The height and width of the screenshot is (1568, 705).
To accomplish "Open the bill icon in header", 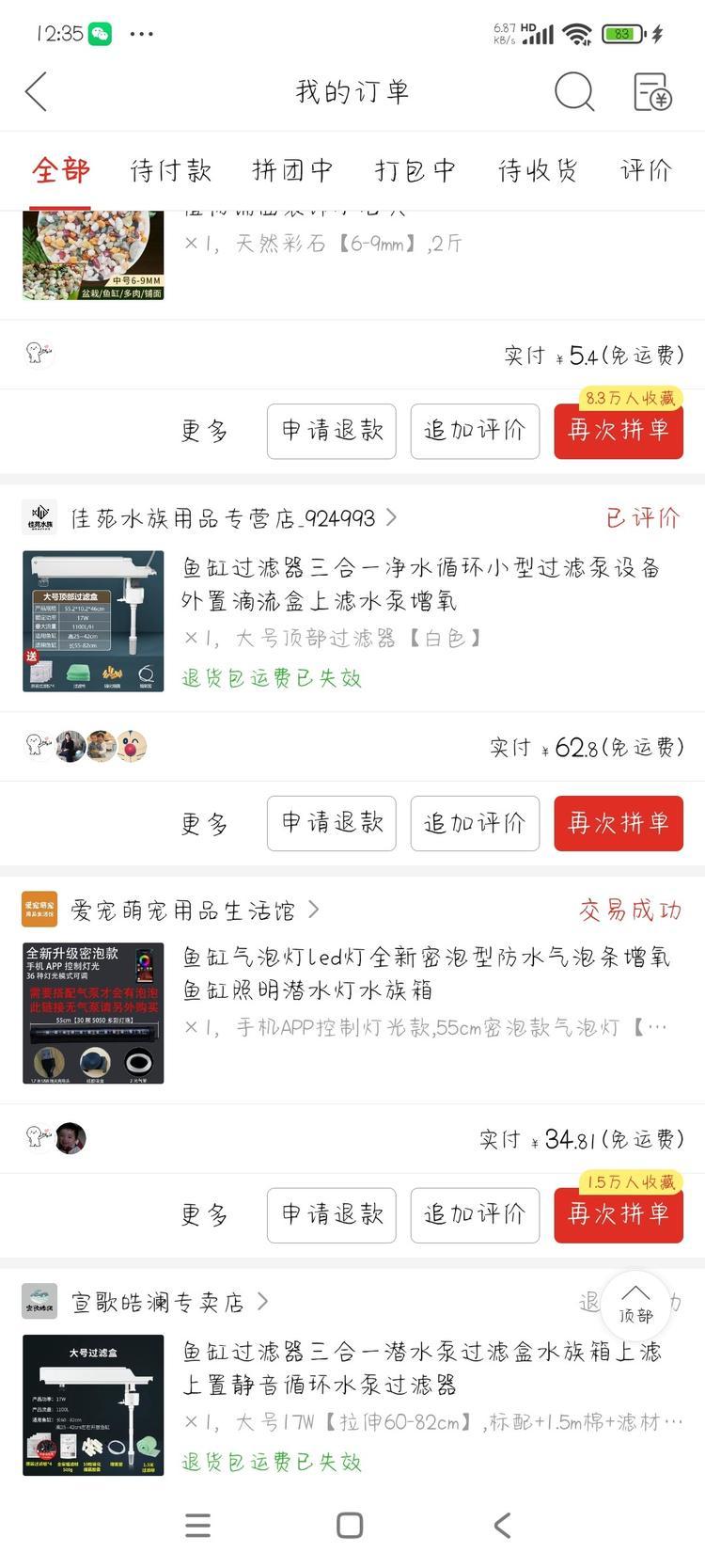I will pyautogui.click(x=652, y=92).
